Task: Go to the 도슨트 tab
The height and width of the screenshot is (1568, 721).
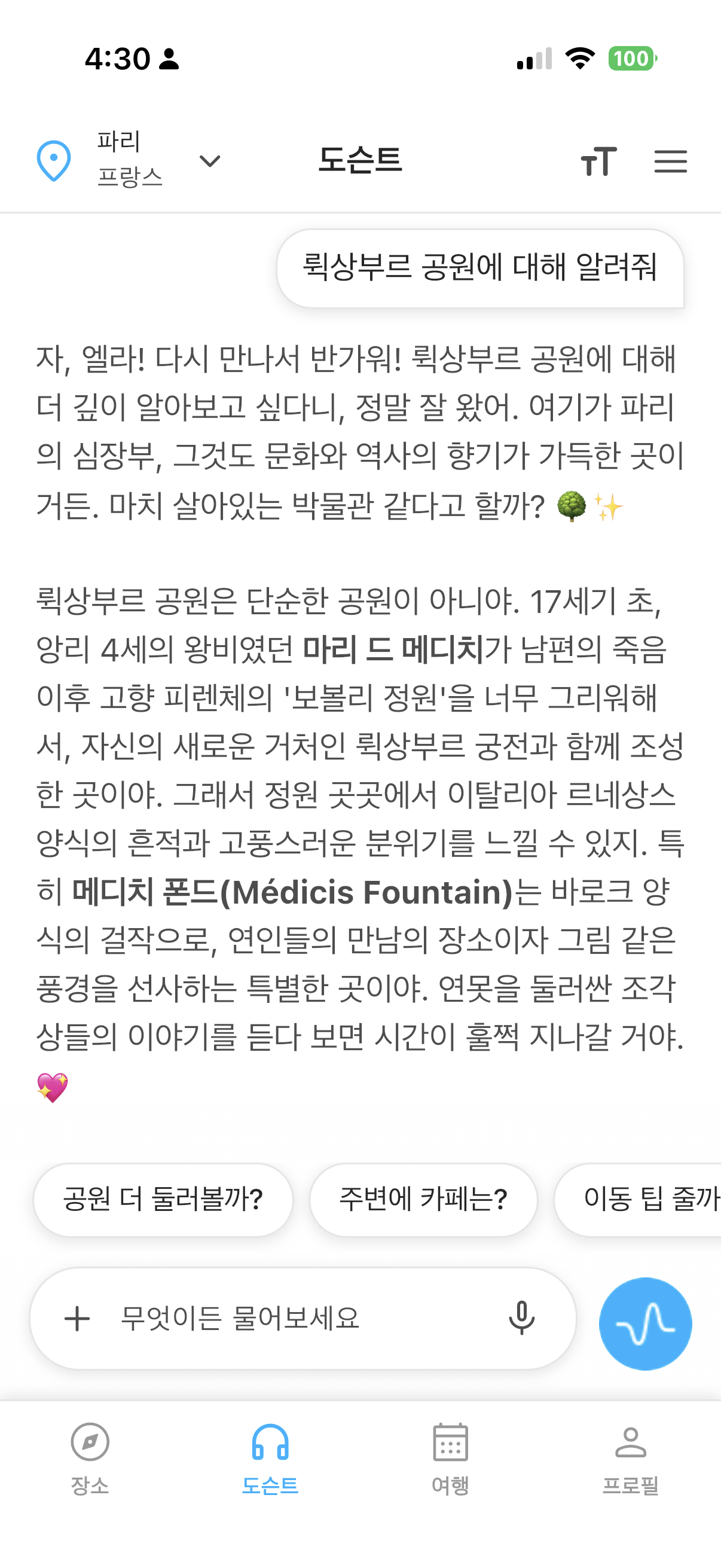Action: pyautogui.click(x=270, y=1459)
